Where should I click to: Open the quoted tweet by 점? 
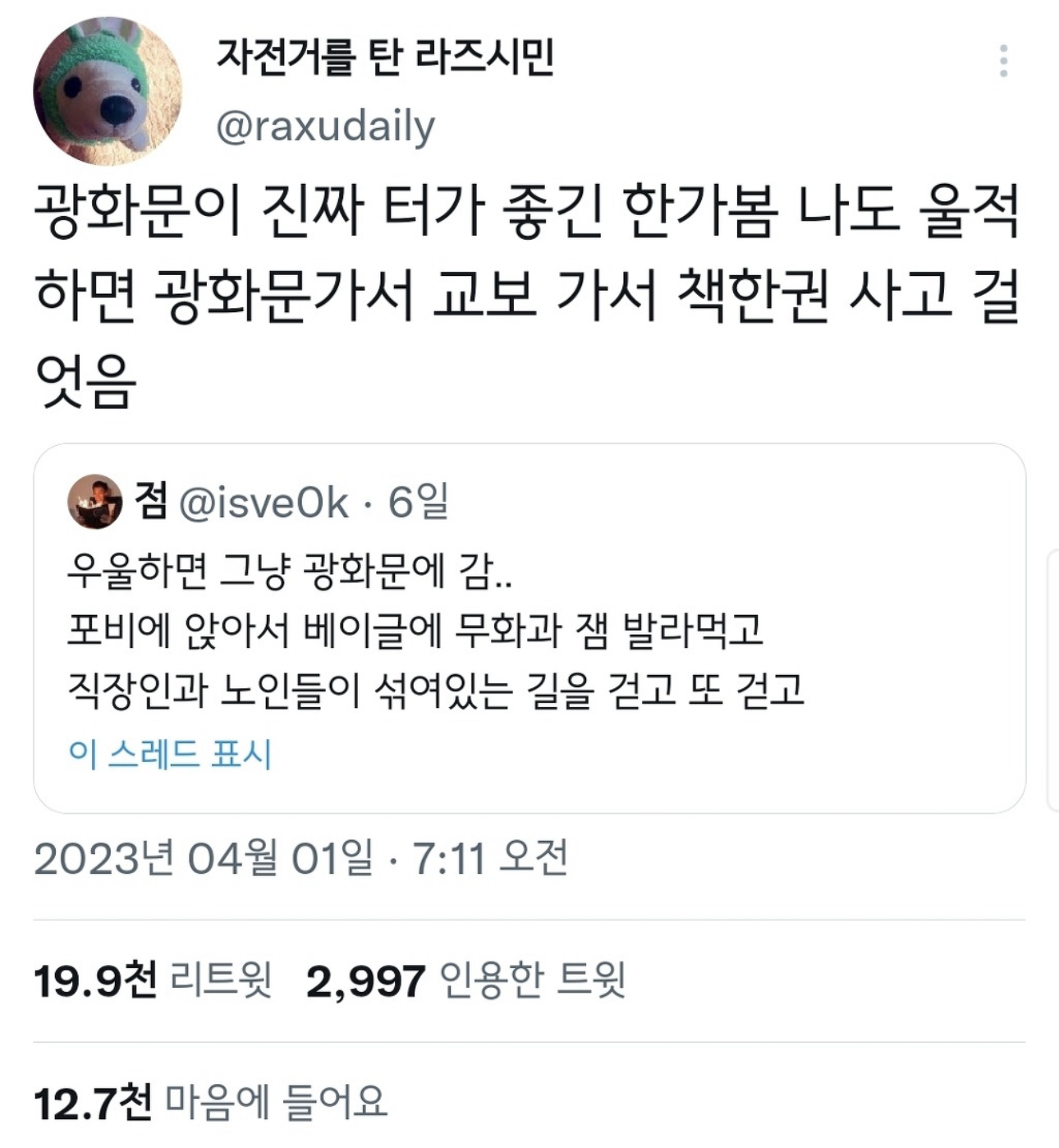pos(529,627)
